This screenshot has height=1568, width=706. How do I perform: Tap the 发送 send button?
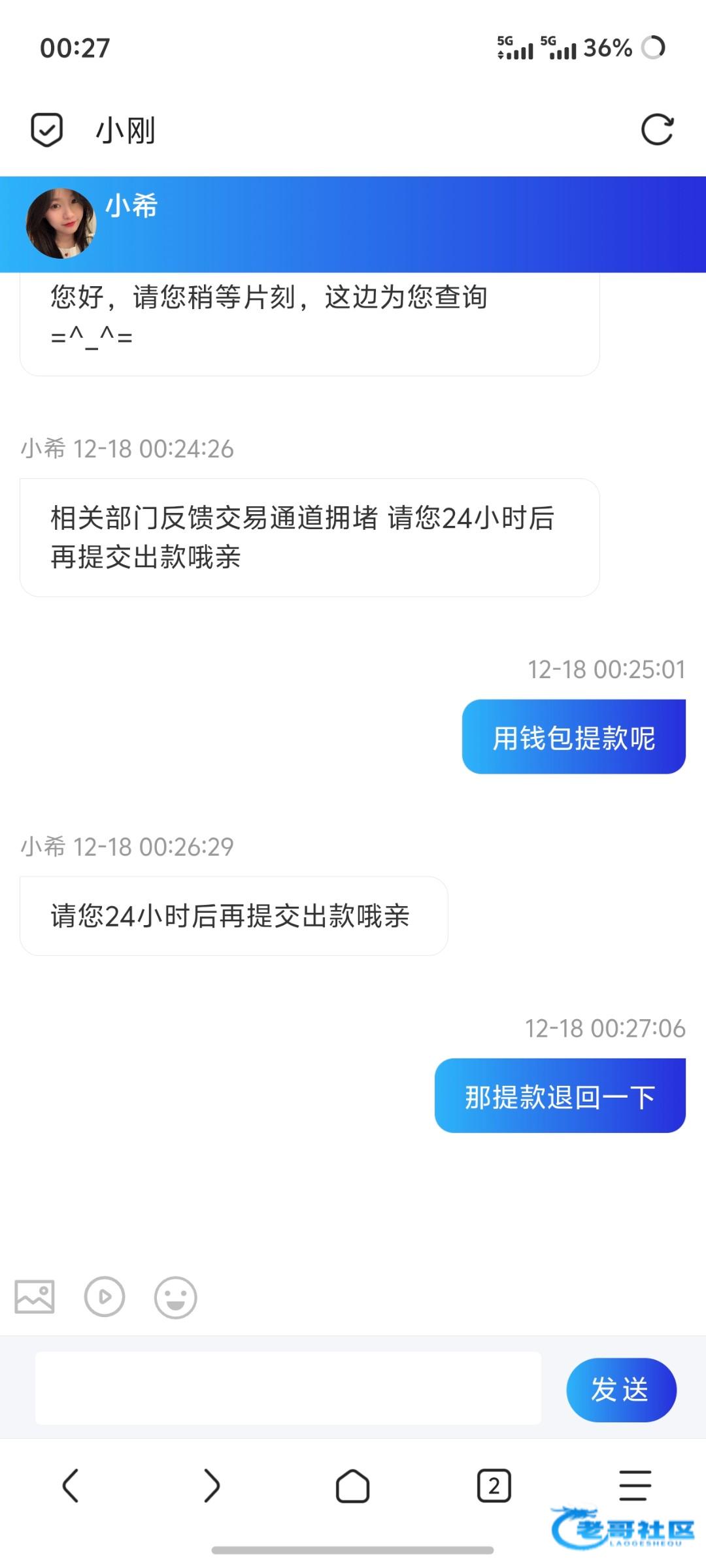620,1390
